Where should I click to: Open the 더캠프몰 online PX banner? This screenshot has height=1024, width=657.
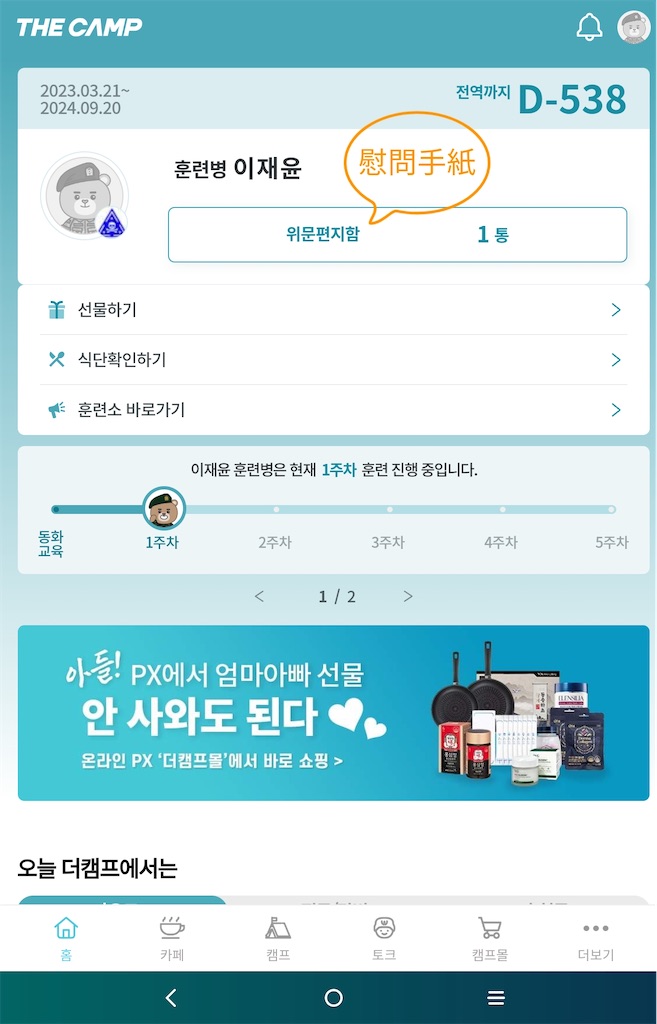pyautogui.click(x=333, y=713)
